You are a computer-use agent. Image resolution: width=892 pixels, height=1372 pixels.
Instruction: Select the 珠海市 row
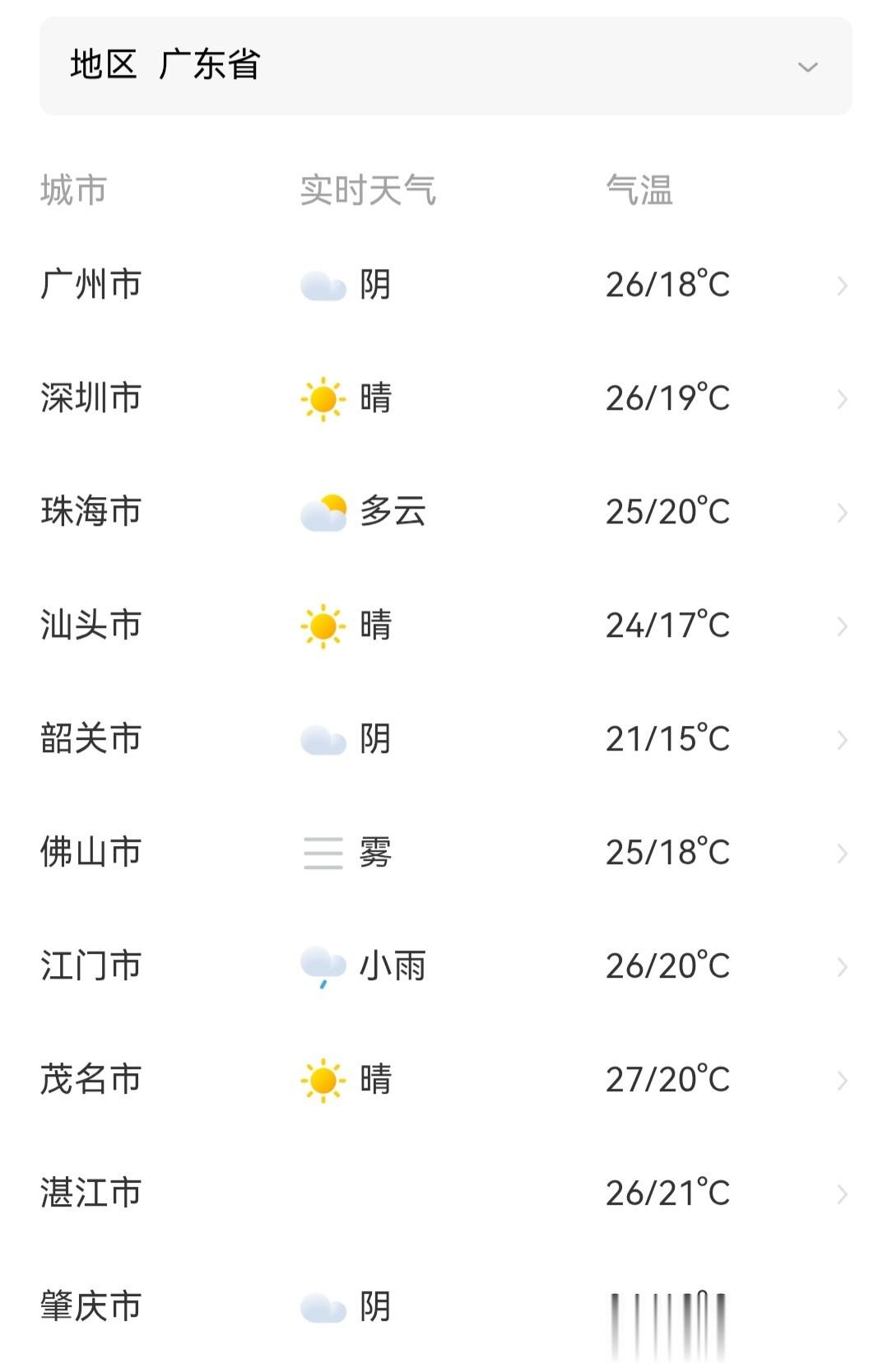pos(445,512)
